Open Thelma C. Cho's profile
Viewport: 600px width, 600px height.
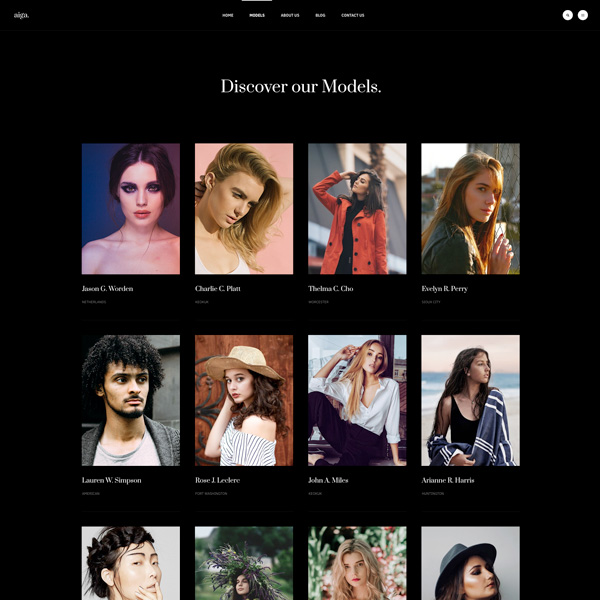coord(357,209)
